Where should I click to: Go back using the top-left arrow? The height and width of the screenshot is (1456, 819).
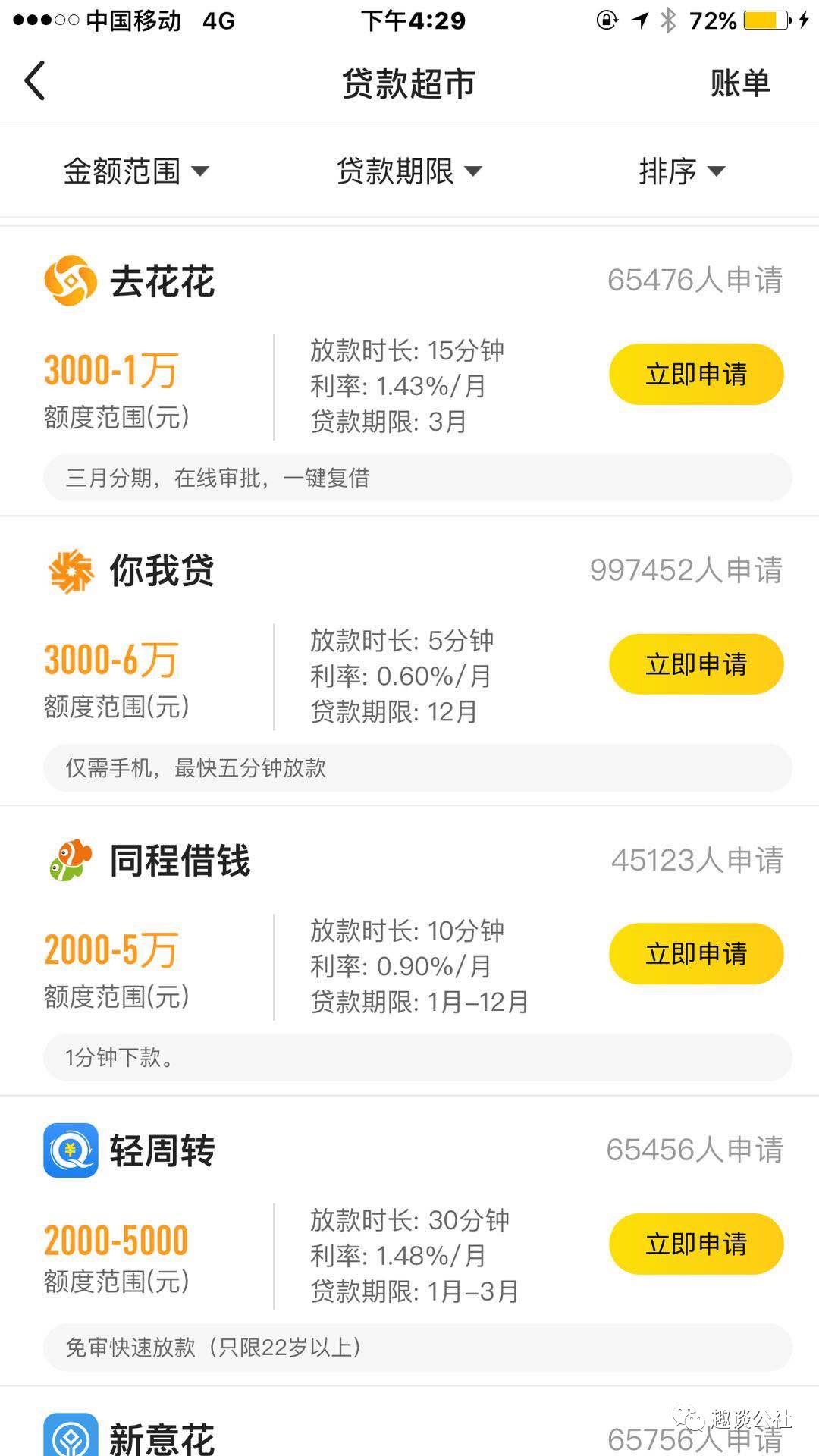35,81
